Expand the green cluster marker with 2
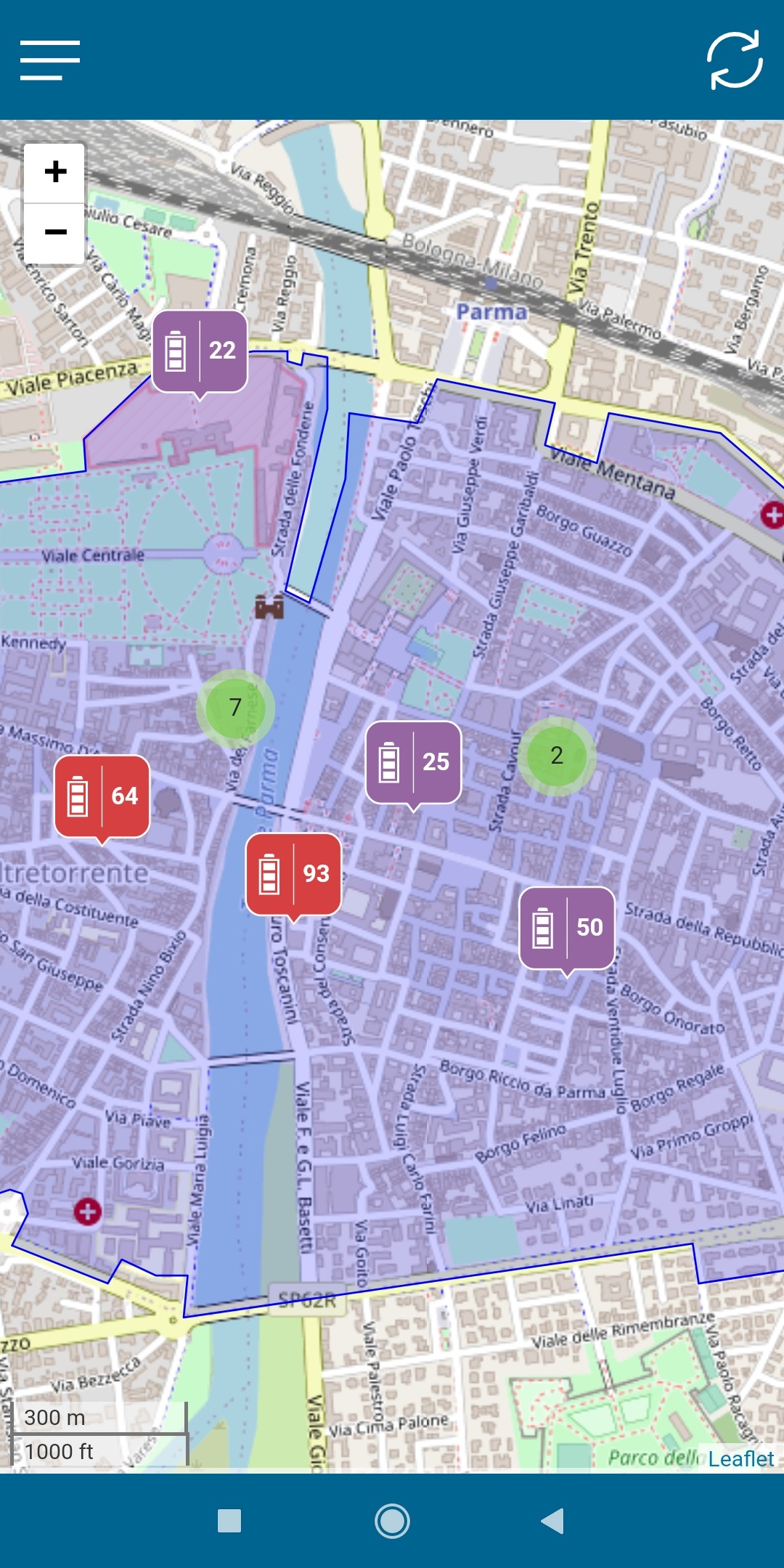784x1568 pixels. coord(557,756)
